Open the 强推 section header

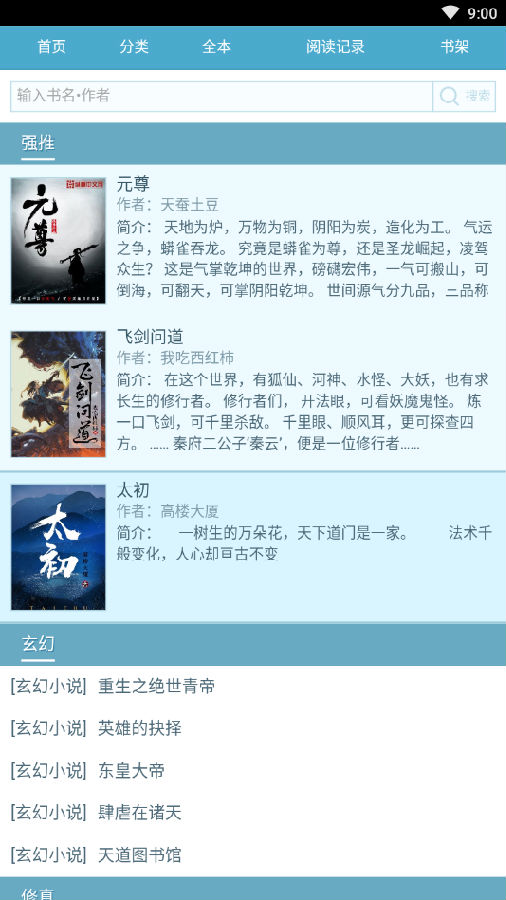(x=38, y=143)
